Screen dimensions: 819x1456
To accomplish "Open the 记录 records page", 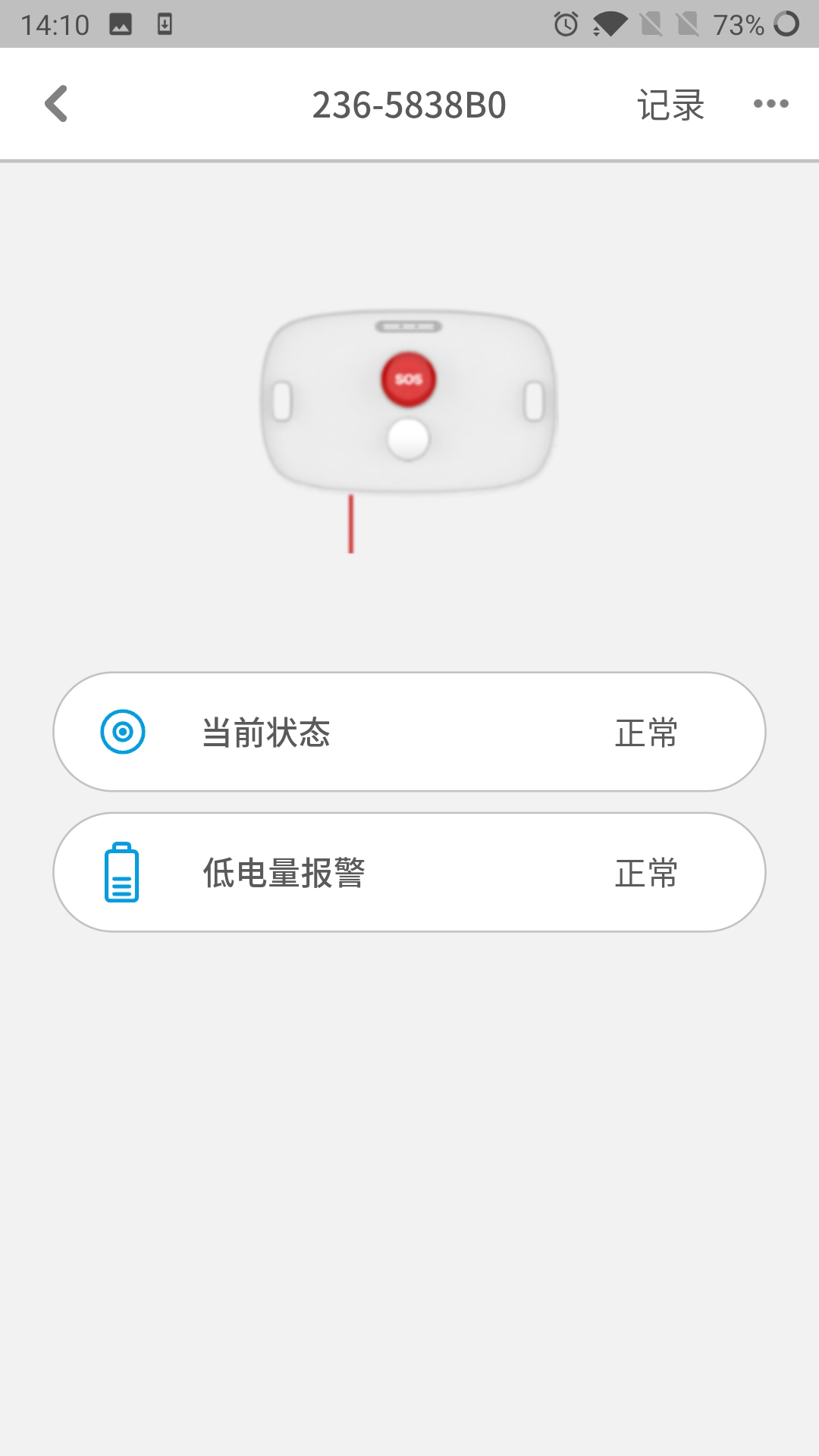I will pos(670,105).
